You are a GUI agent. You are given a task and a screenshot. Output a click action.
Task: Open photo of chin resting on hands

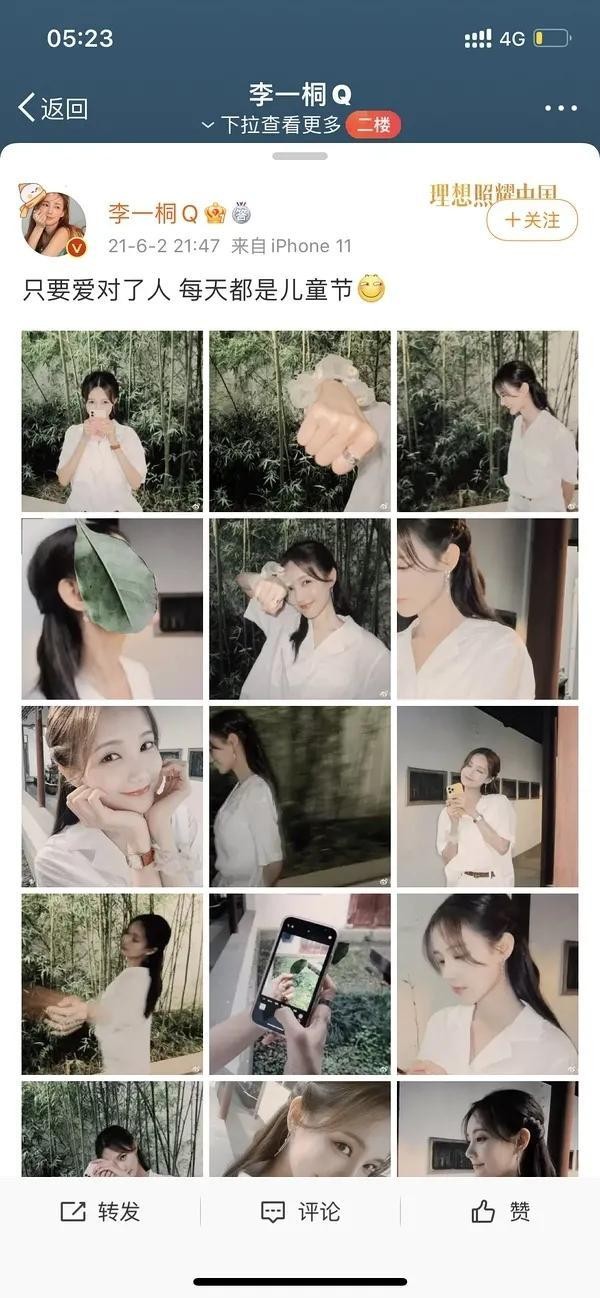pos(112,796)
